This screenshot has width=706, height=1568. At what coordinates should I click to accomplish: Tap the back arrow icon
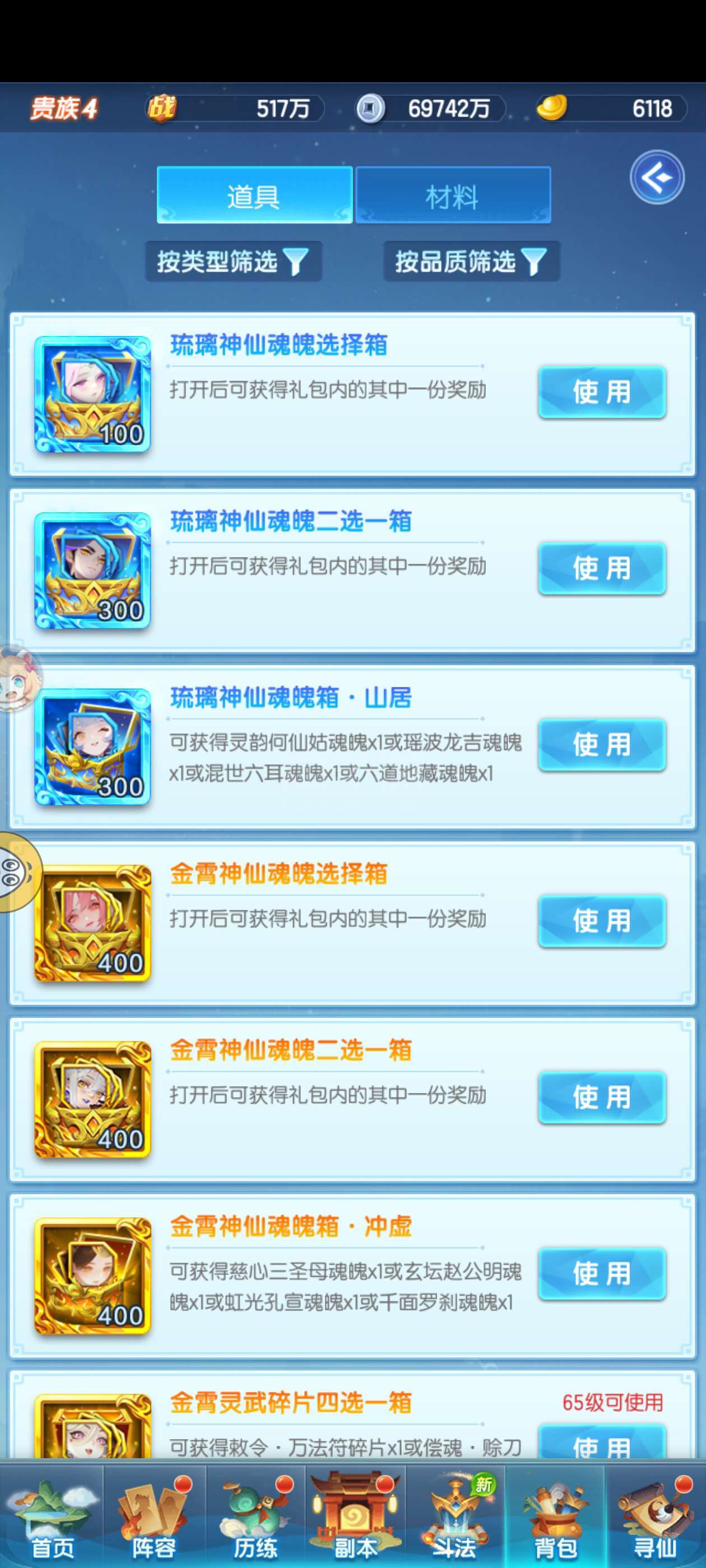657,177
